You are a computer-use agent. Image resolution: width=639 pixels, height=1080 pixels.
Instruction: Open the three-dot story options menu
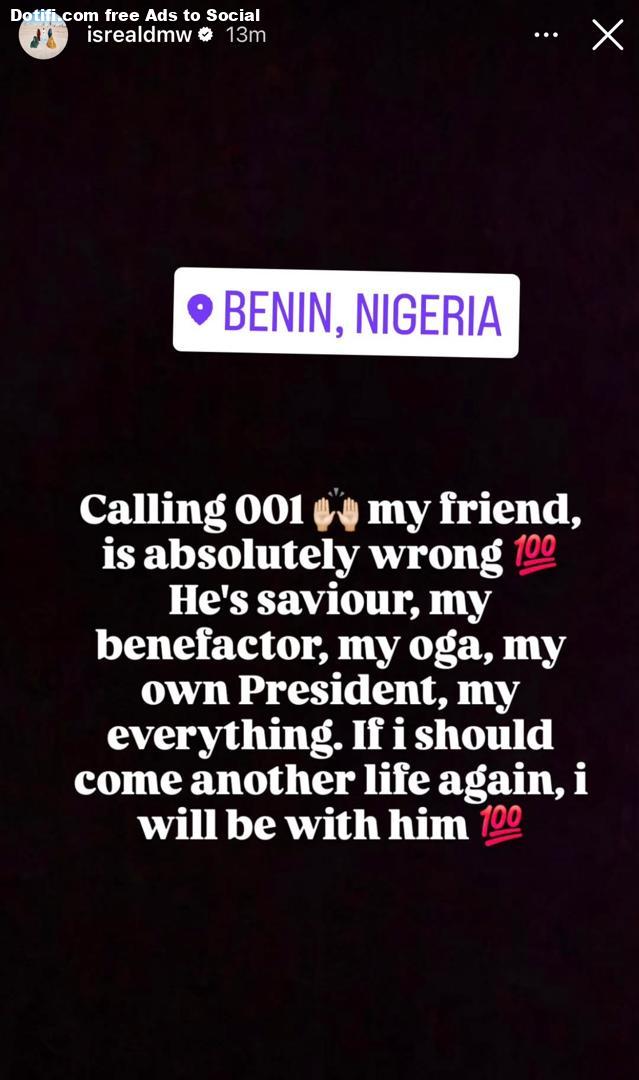tap(546, 35)
